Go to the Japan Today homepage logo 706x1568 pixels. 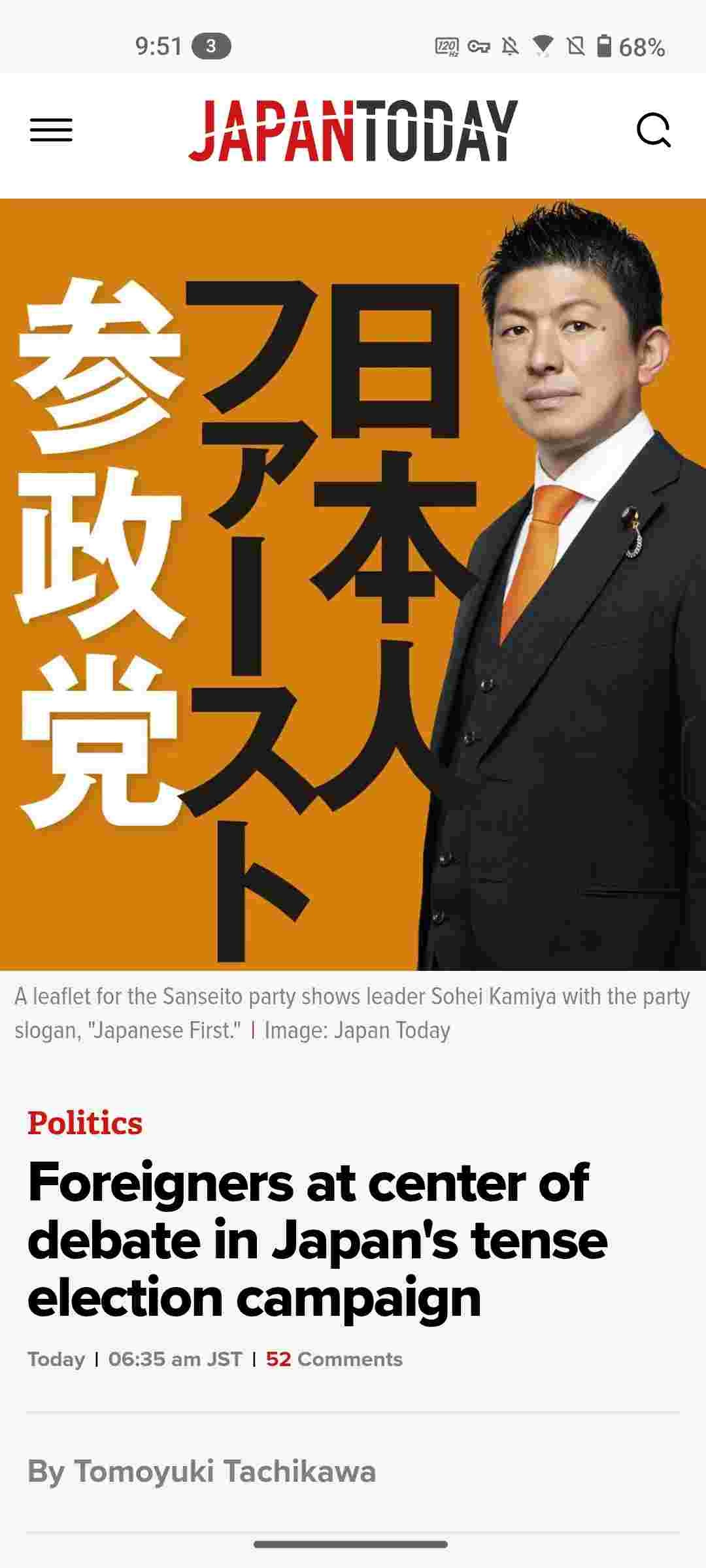pyautogui.click(x=353, y=131)
